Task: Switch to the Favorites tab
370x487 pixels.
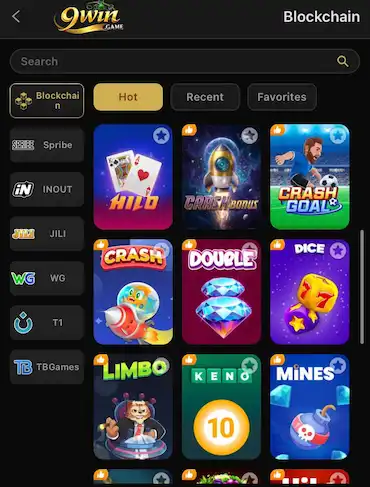Action: tap(282, 97)
